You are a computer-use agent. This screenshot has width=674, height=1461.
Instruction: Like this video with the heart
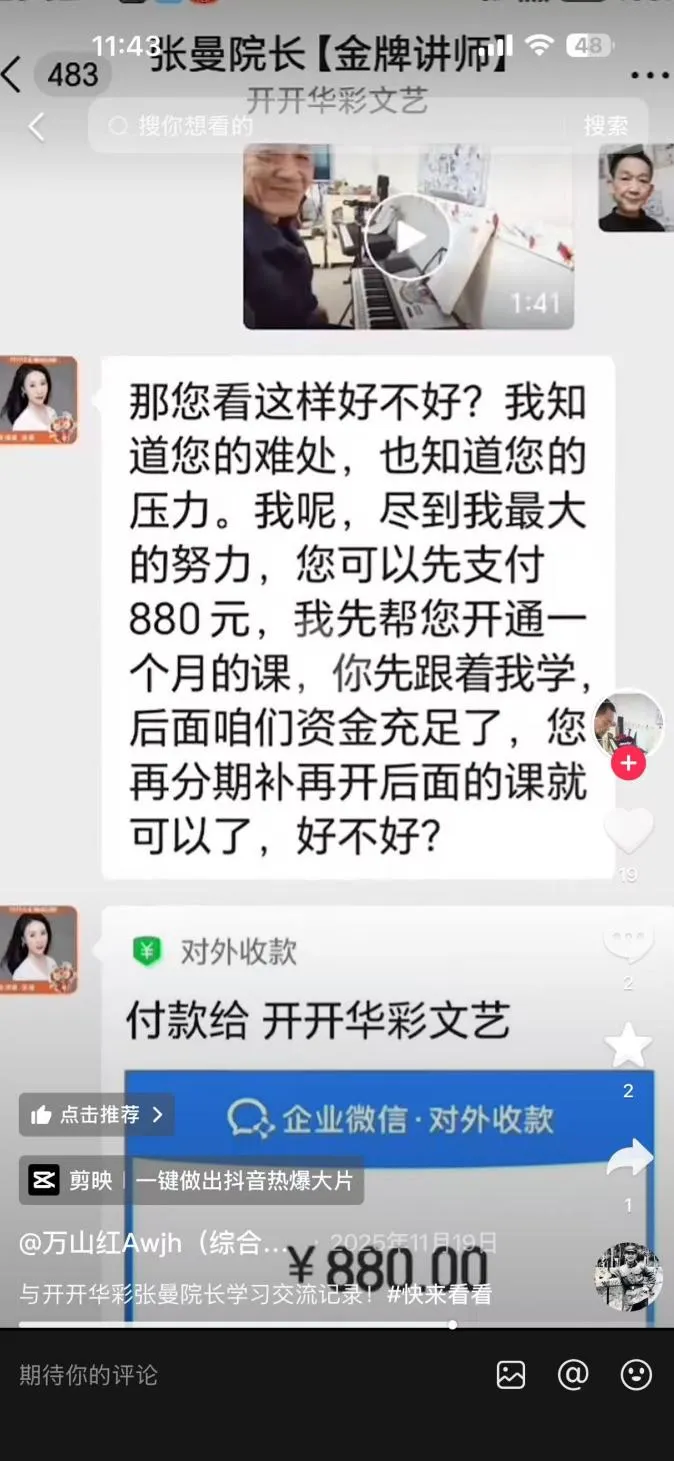[628, 830]
